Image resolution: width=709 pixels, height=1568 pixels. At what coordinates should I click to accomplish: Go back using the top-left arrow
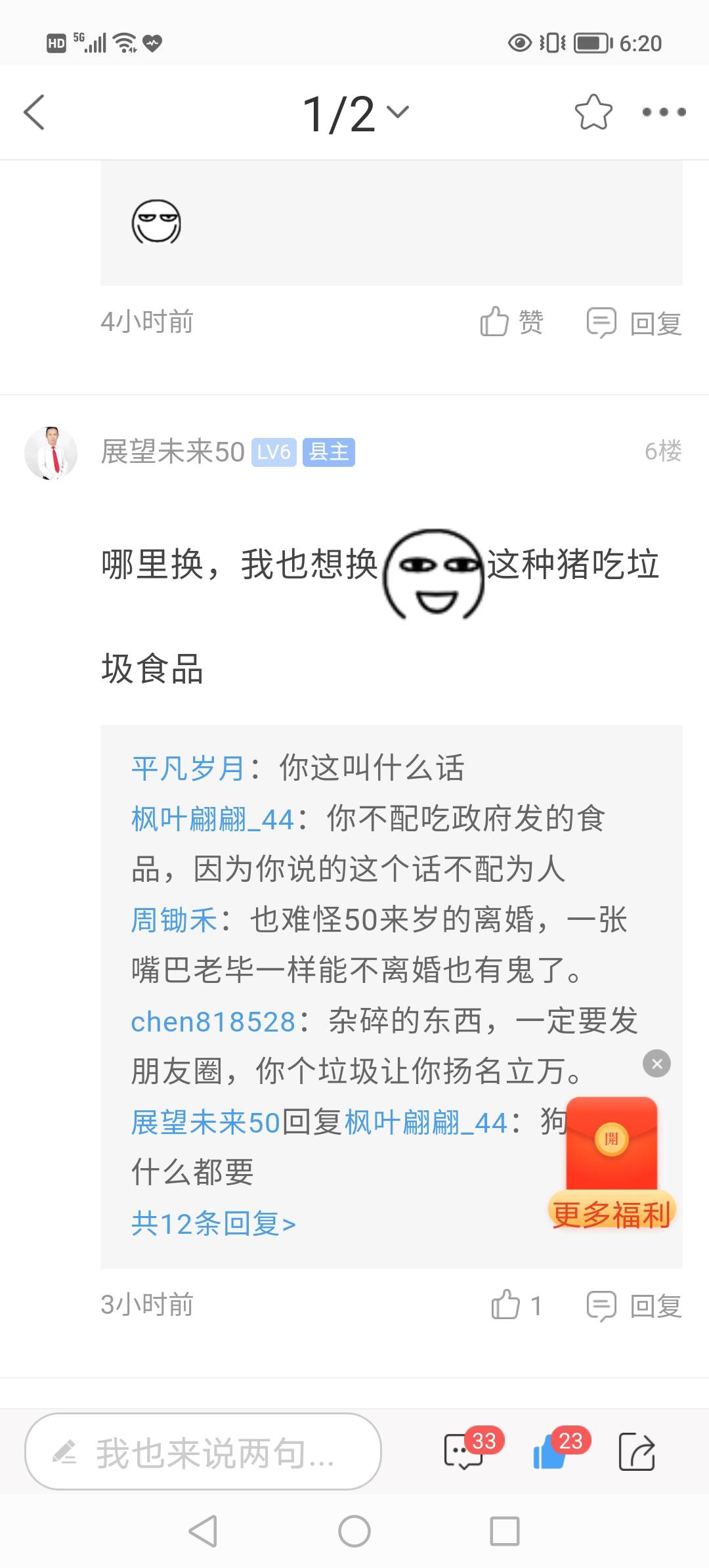pyautogui.click(x=34, y=112)
